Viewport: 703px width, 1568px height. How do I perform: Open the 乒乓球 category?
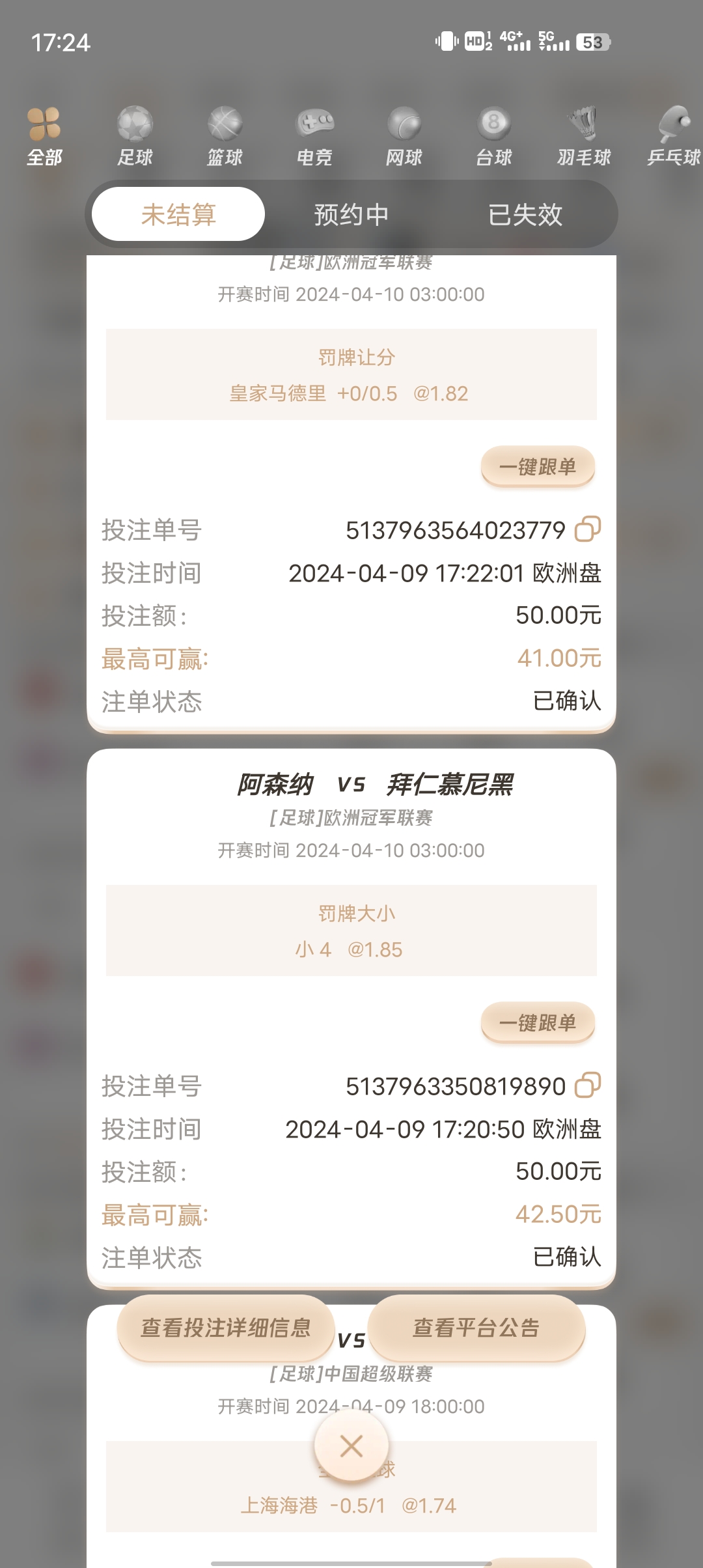(674, 136)
